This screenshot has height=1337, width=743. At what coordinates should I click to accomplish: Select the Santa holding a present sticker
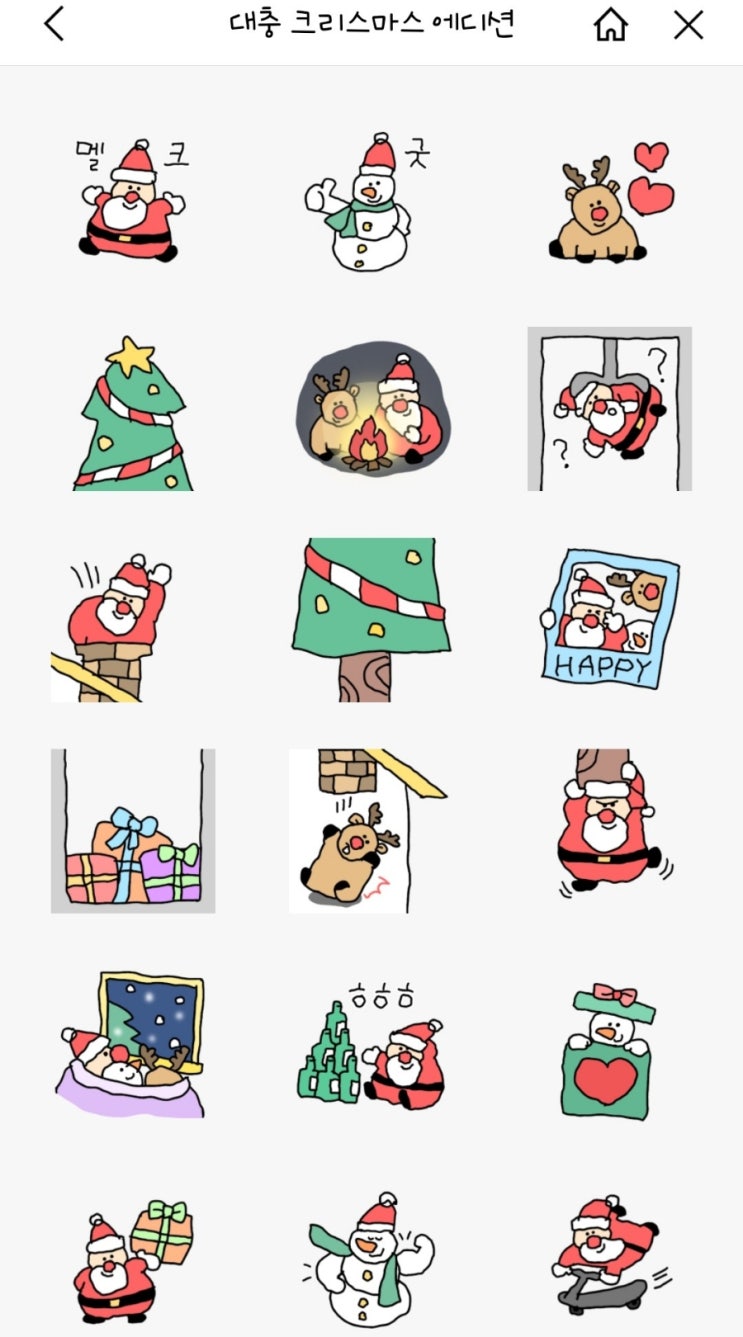tap(132, 1262)
